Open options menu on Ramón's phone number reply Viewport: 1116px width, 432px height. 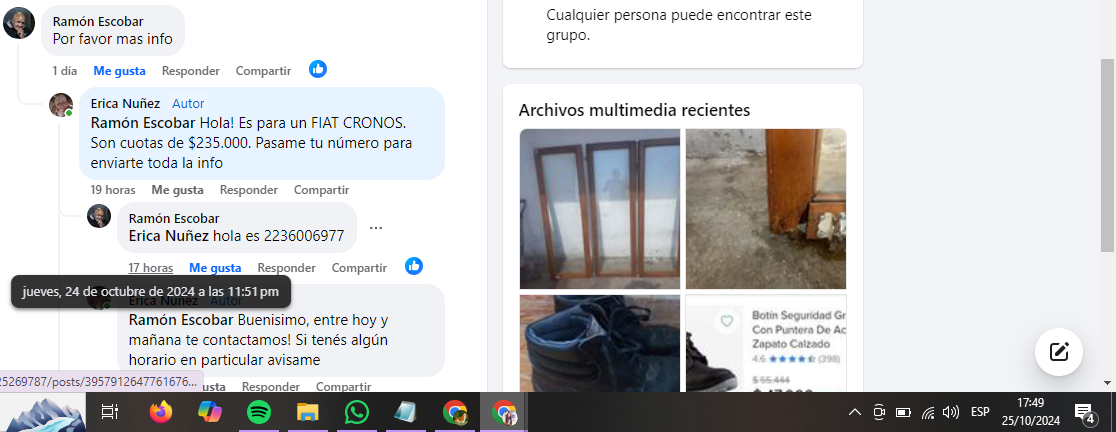coord(376,228)
